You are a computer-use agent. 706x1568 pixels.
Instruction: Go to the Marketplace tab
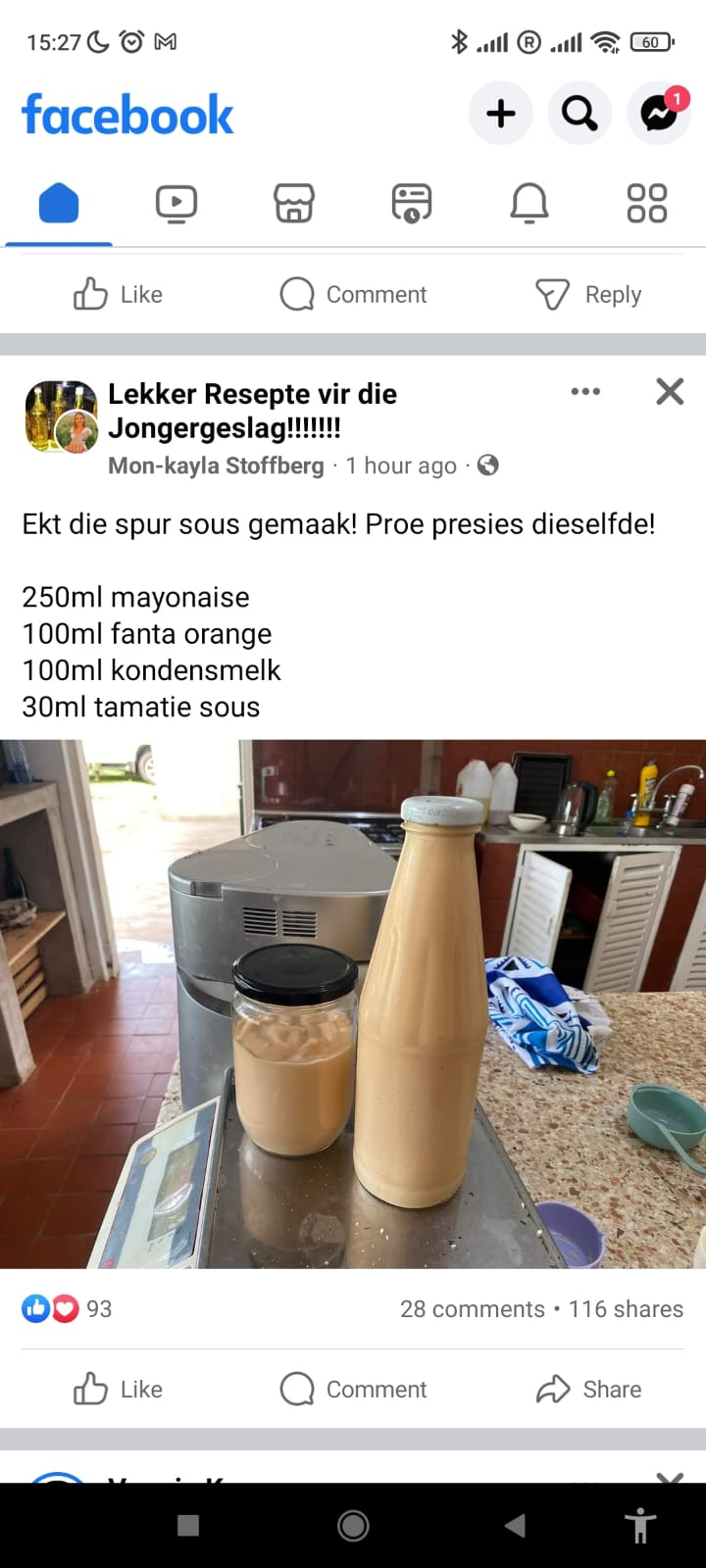coord(294,204)
